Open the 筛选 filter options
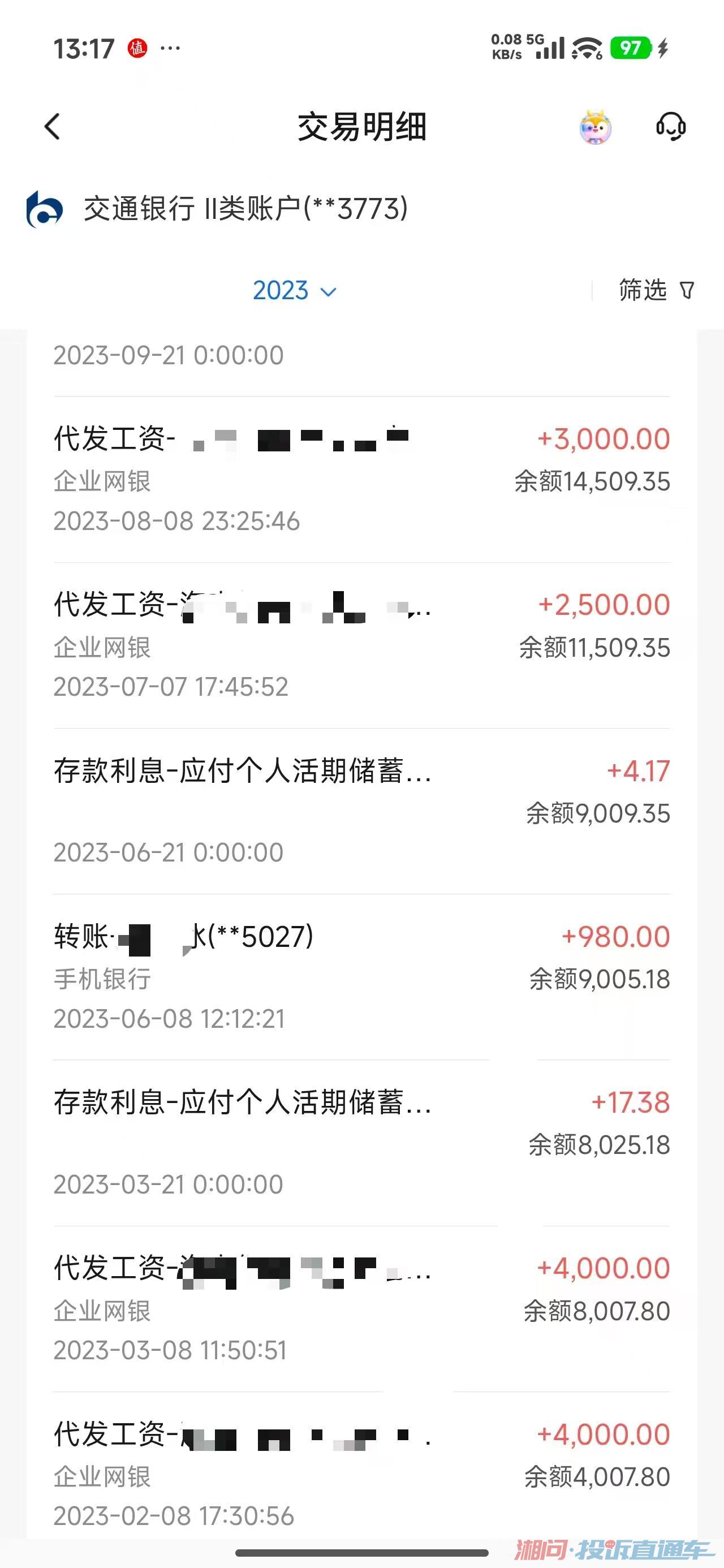 coord(656,290)
